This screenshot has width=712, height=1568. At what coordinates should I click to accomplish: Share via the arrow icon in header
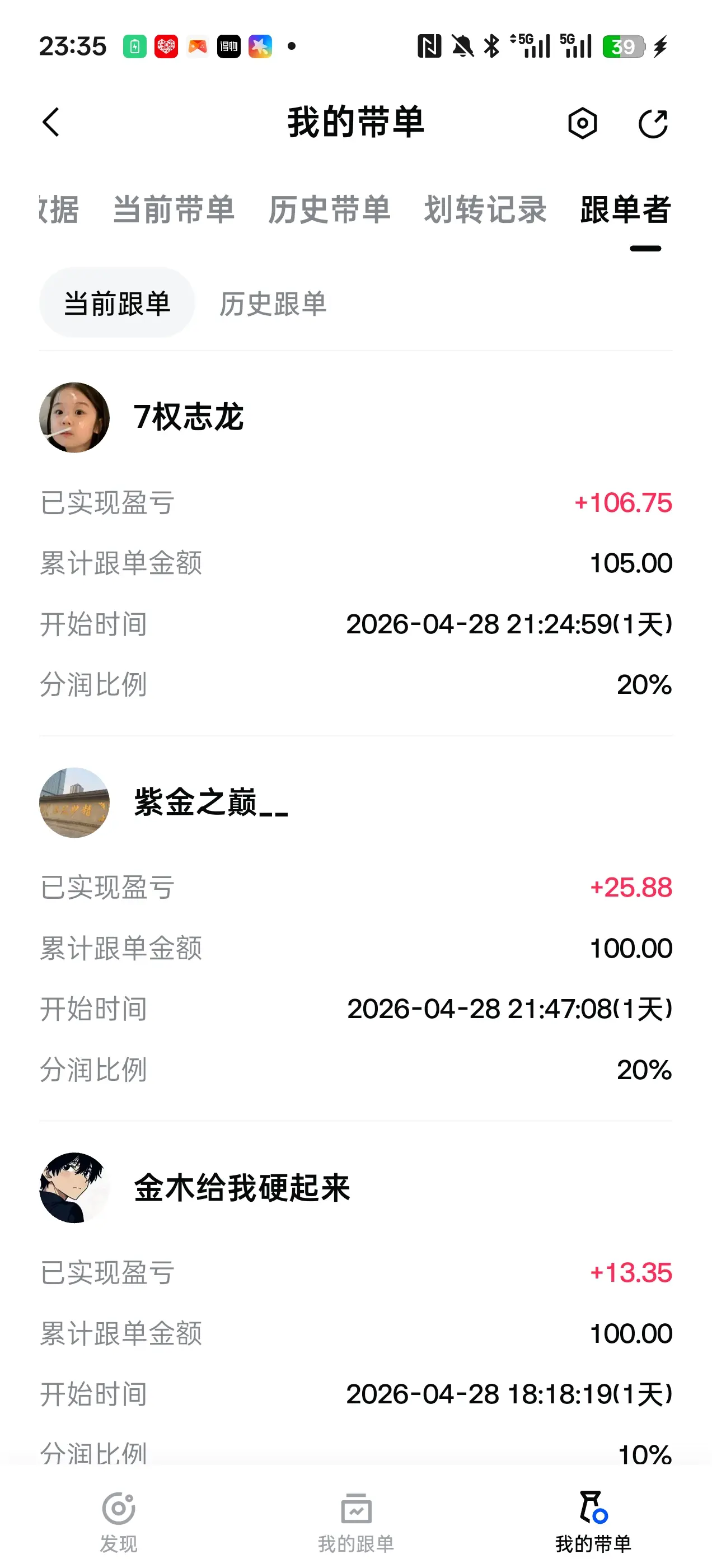coord(653,124)
